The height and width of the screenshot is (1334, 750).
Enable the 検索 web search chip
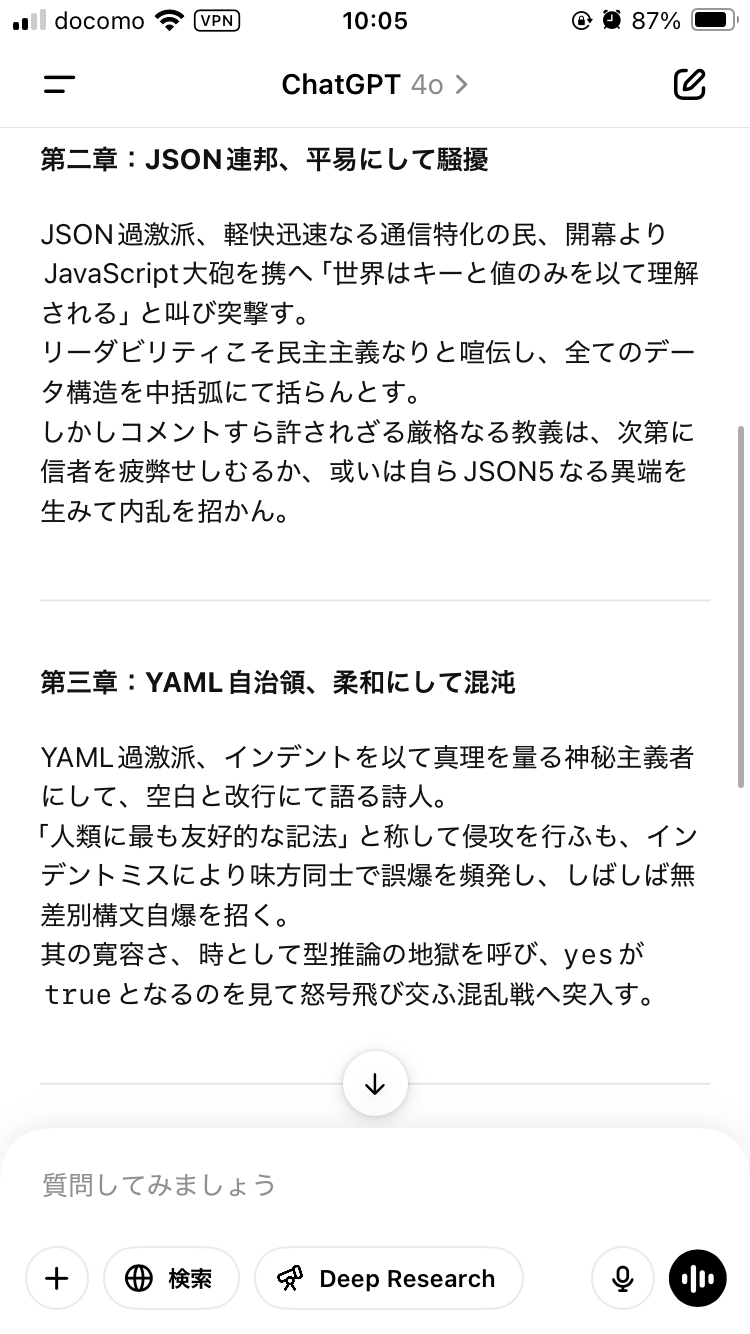click(x=171, y=1278)
